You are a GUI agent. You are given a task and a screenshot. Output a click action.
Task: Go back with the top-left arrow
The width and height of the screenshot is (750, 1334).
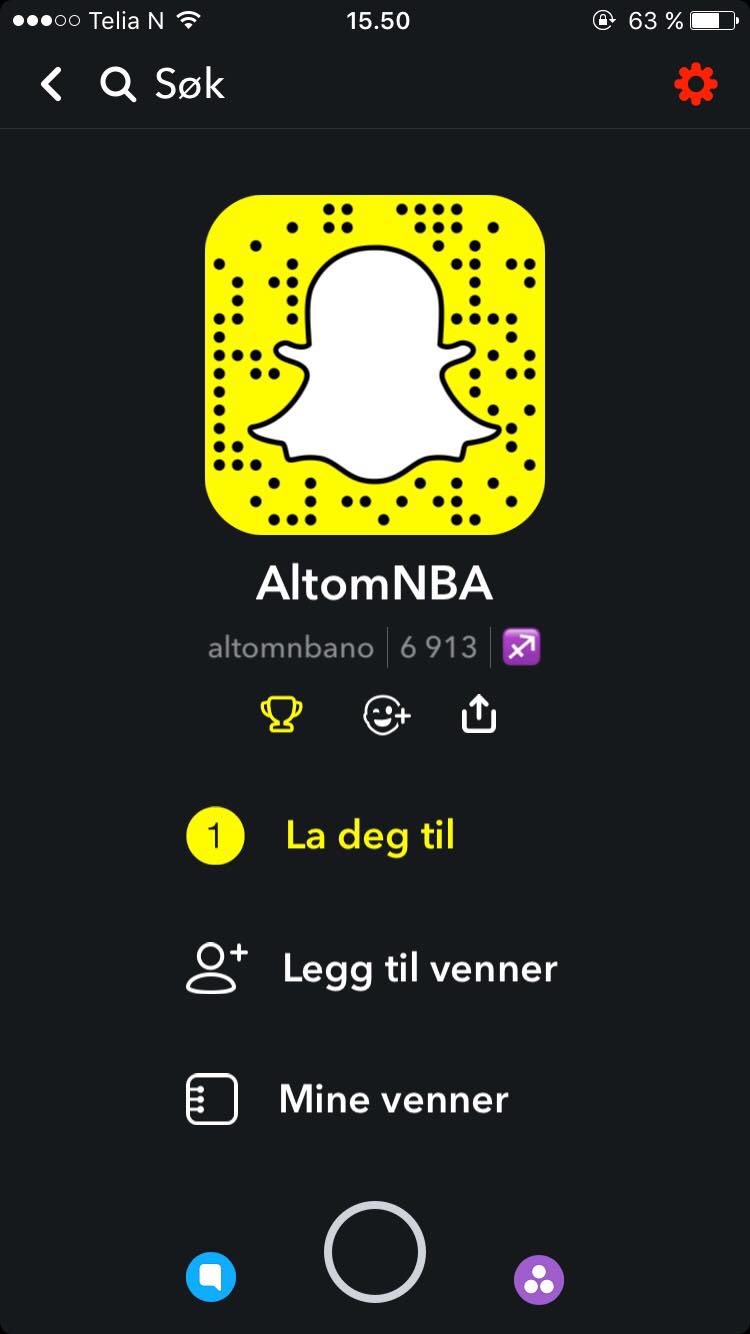click(51, 85)
